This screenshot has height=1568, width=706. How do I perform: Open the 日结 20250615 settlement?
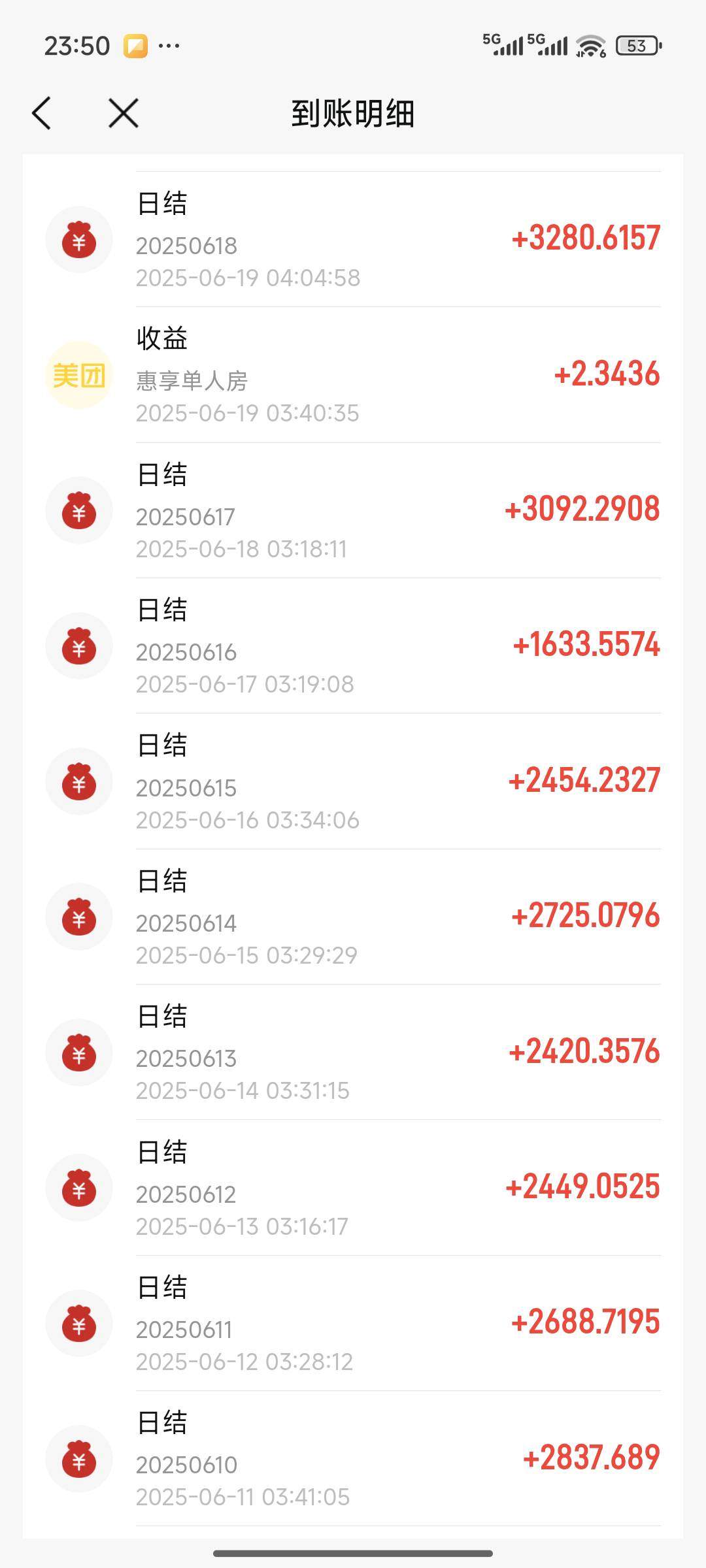click(x=353, y=781)
